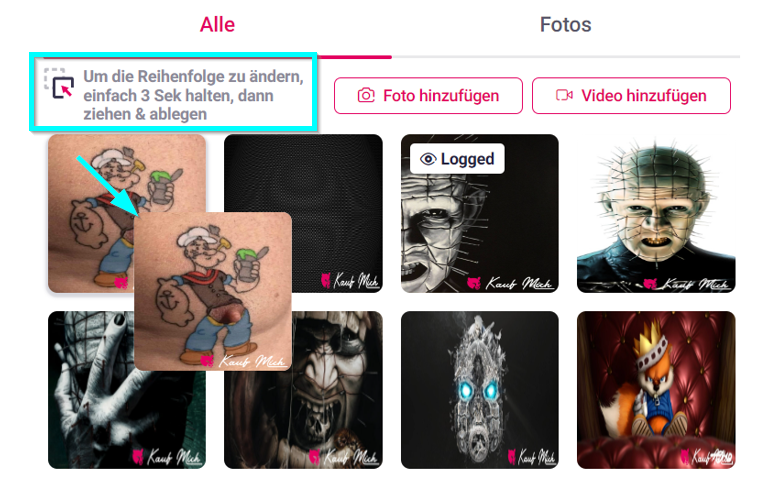Tap the Foto hinzufügen button
Image resolution: width=784 pixels, height=479 pixels.
(x=428, y=96)
